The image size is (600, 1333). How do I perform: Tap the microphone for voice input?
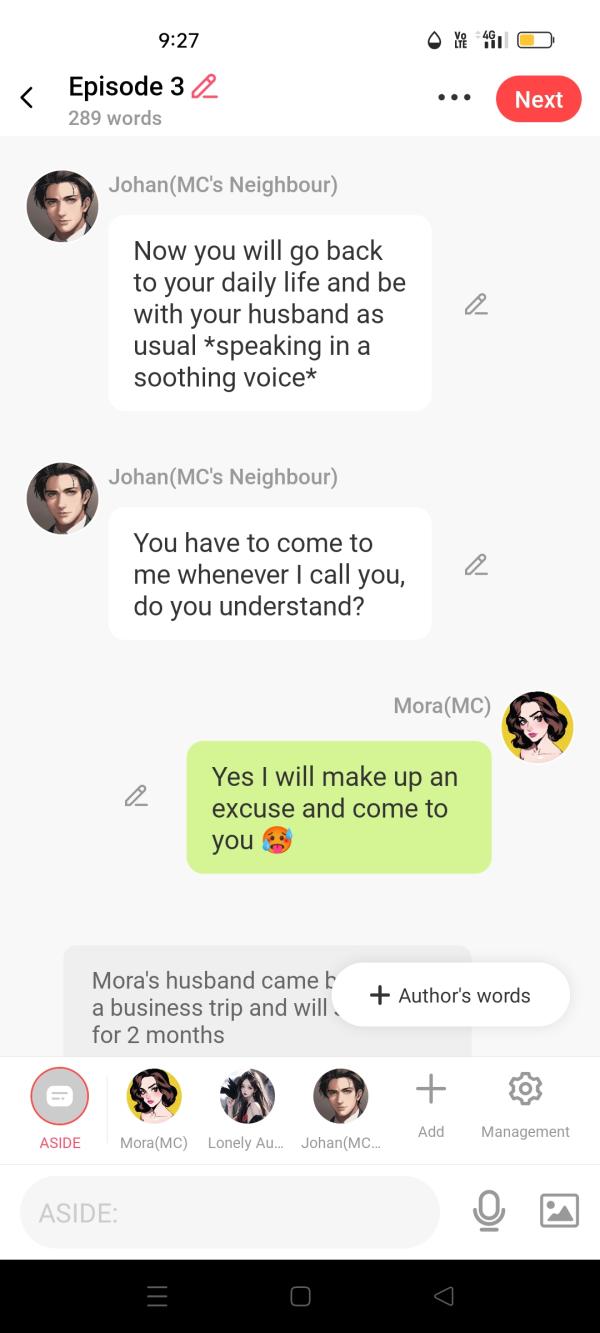(x=489, y=1211)
